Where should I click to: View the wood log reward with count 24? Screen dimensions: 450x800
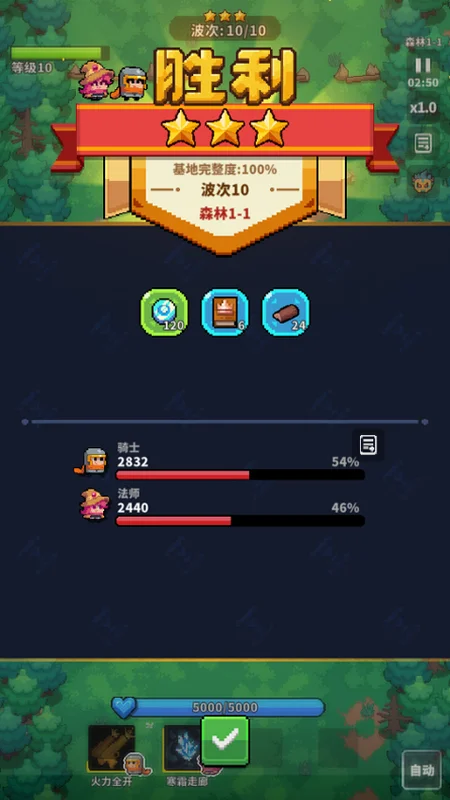286,313
